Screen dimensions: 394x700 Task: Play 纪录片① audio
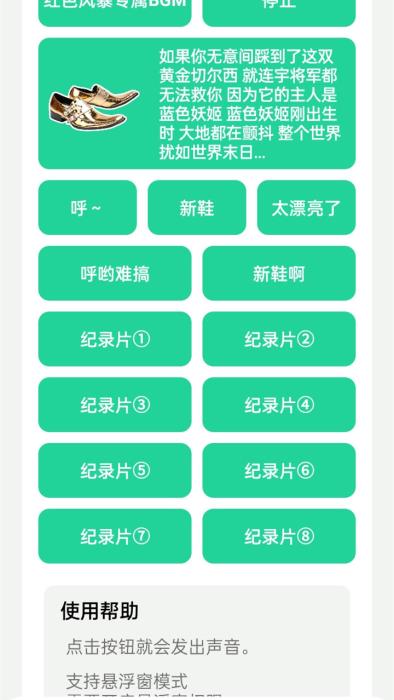pos(115,339)
